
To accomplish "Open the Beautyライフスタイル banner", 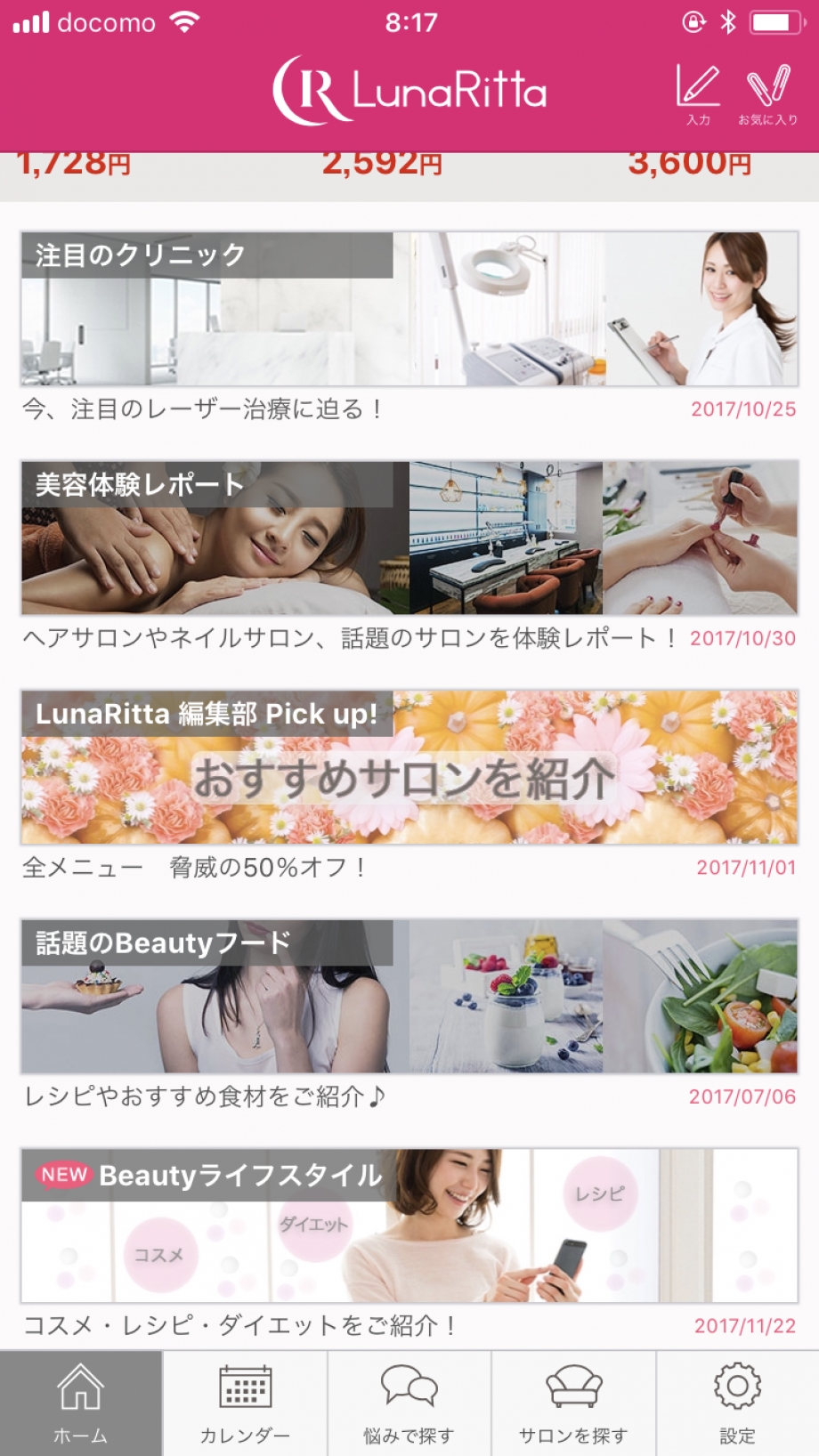I will click(409, 1225).
